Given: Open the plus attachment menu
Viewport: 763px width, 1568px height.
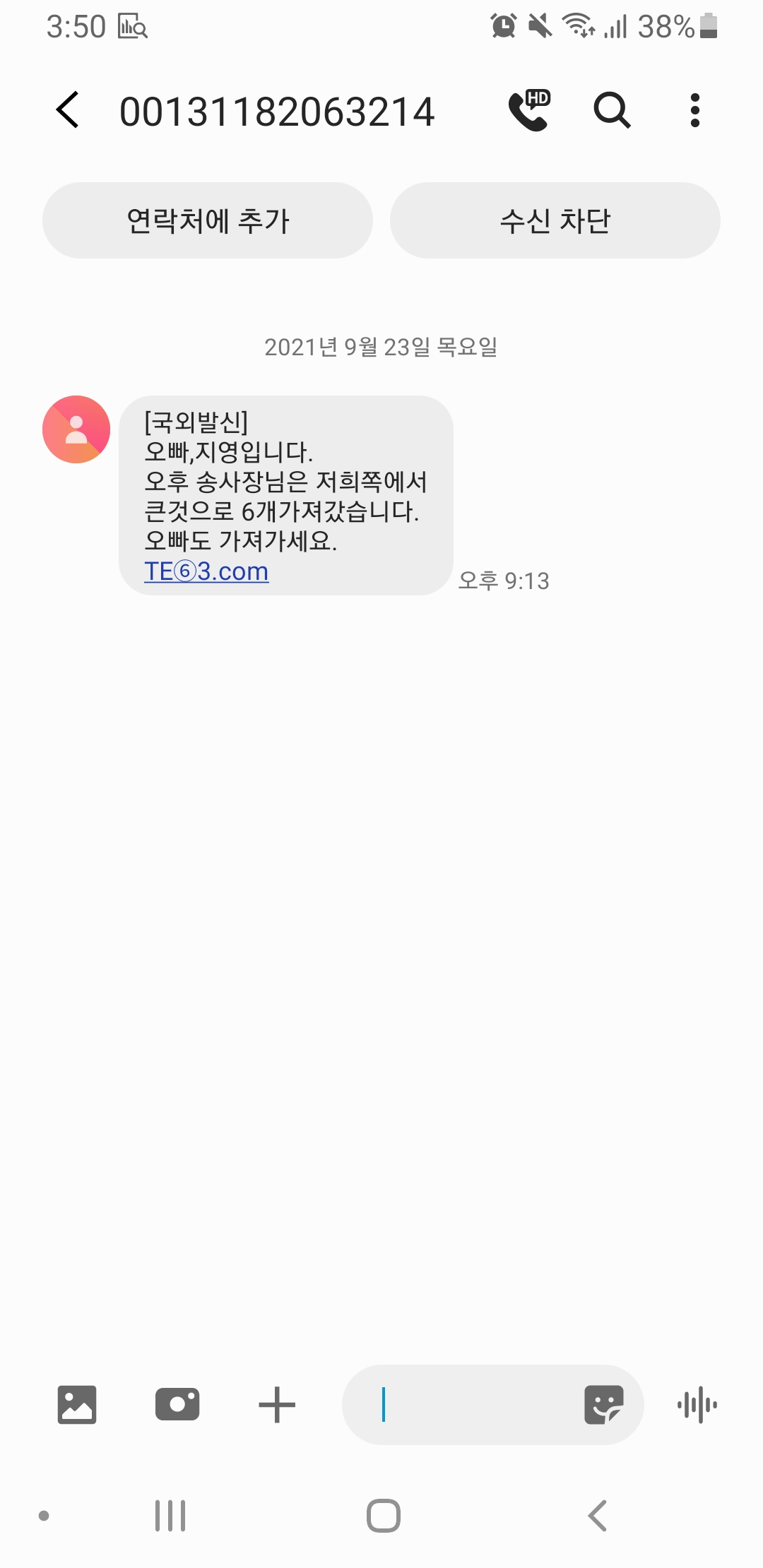Looking at the screenshot, I should point(277,1405).
